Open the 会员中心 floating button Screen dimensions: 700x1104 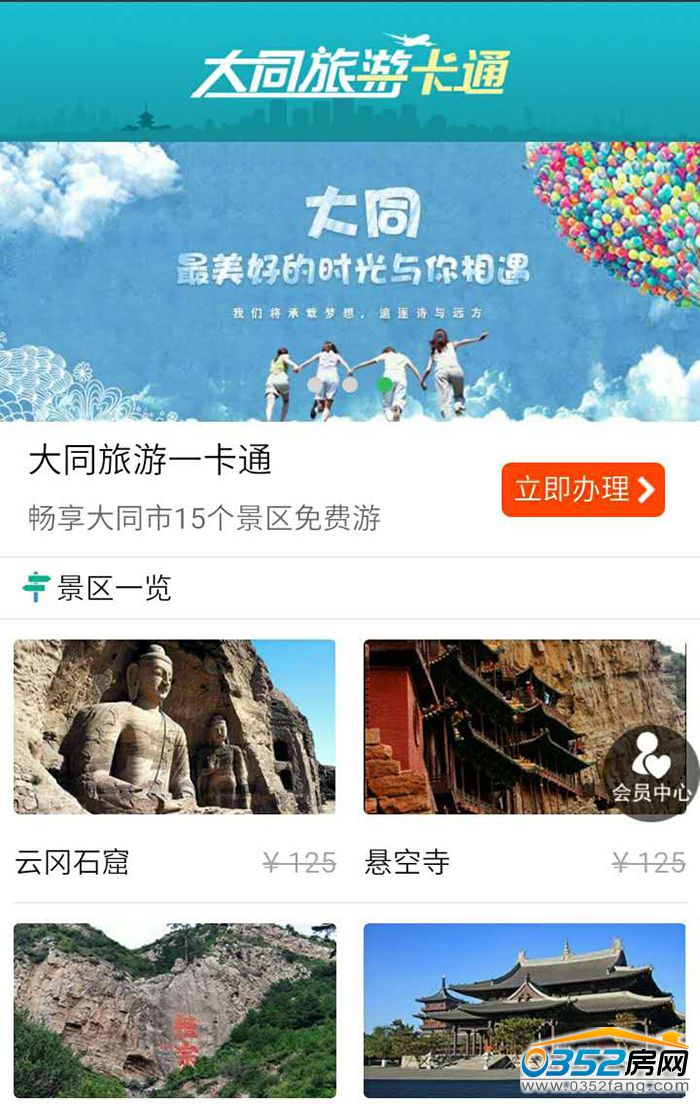[x=651, y=771]
